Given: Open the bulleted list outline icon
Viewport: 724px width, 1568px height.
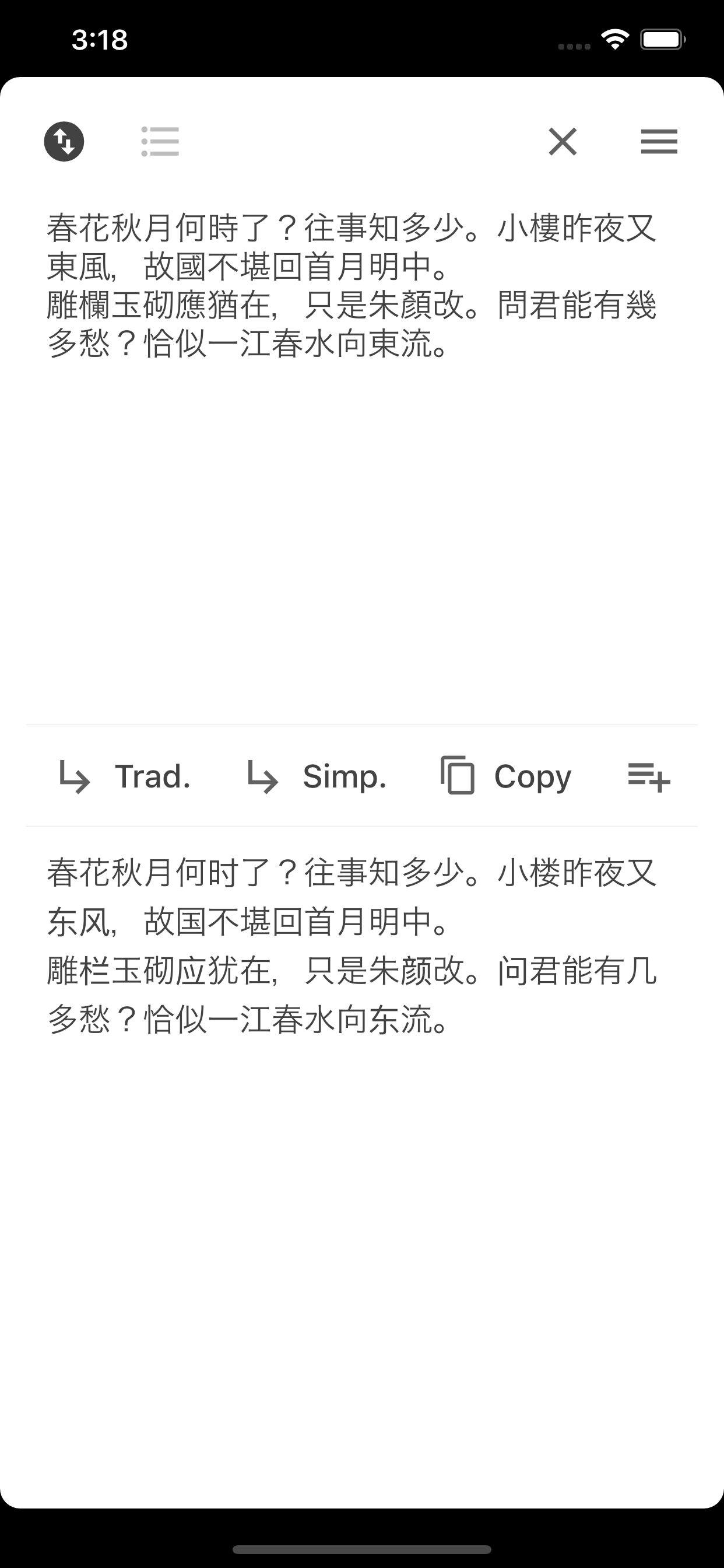Looking at the screenshot, I should (x=159, y=142).
